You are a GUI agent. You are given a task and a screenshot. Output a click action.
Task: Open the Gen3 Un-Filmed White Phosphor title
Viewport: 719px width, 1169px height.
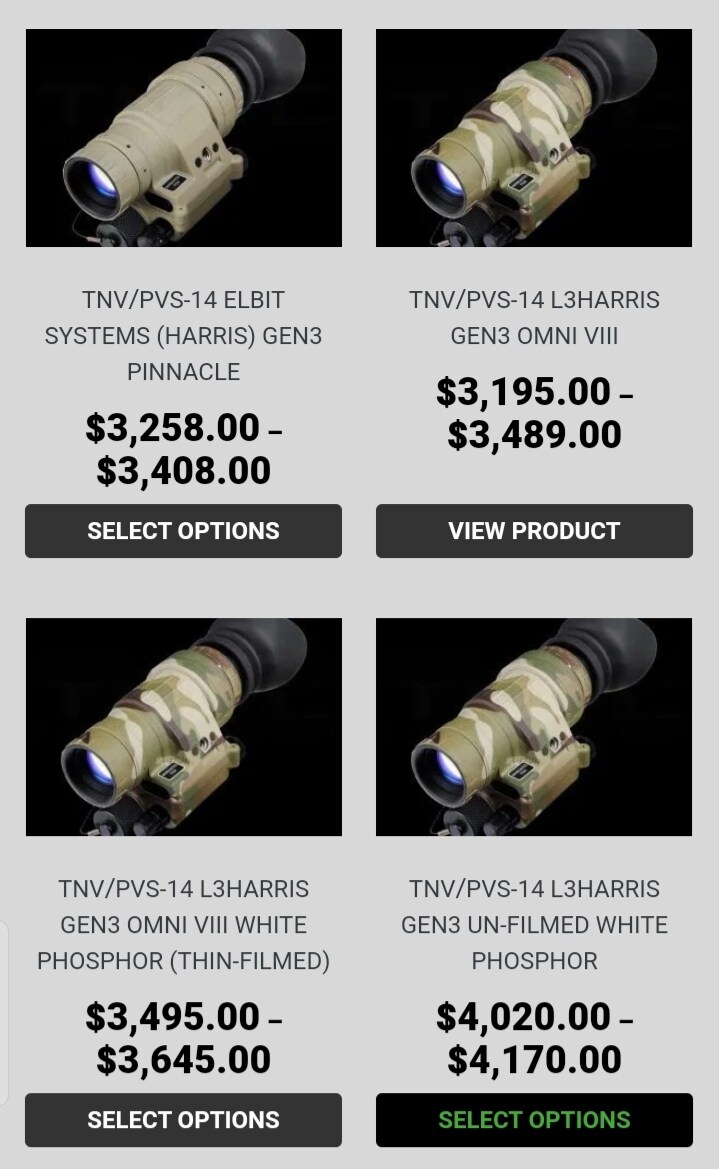(x=534, y=925)
